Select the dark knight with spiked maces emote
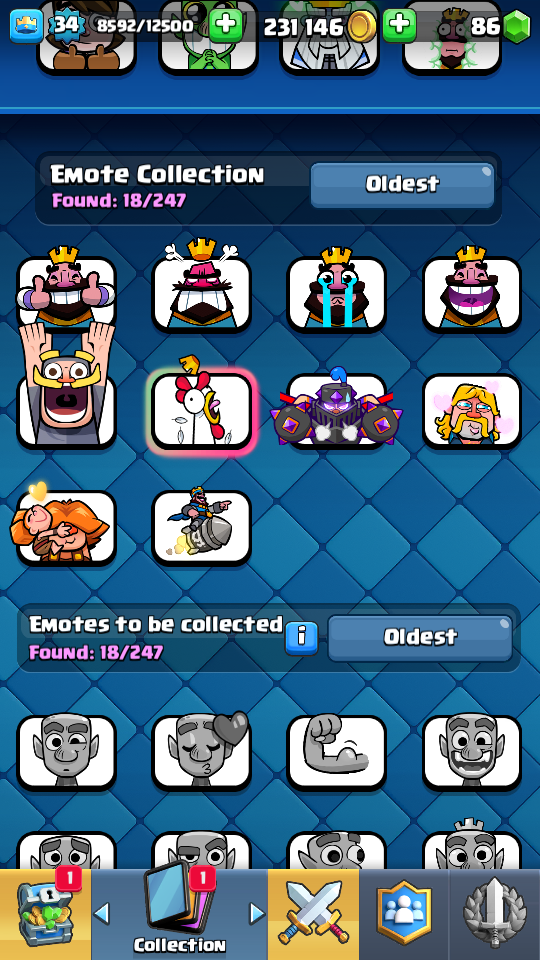Image resolution: width=540 pixels, height=960 pixels. pyautogui.click(x=337, y=409)
